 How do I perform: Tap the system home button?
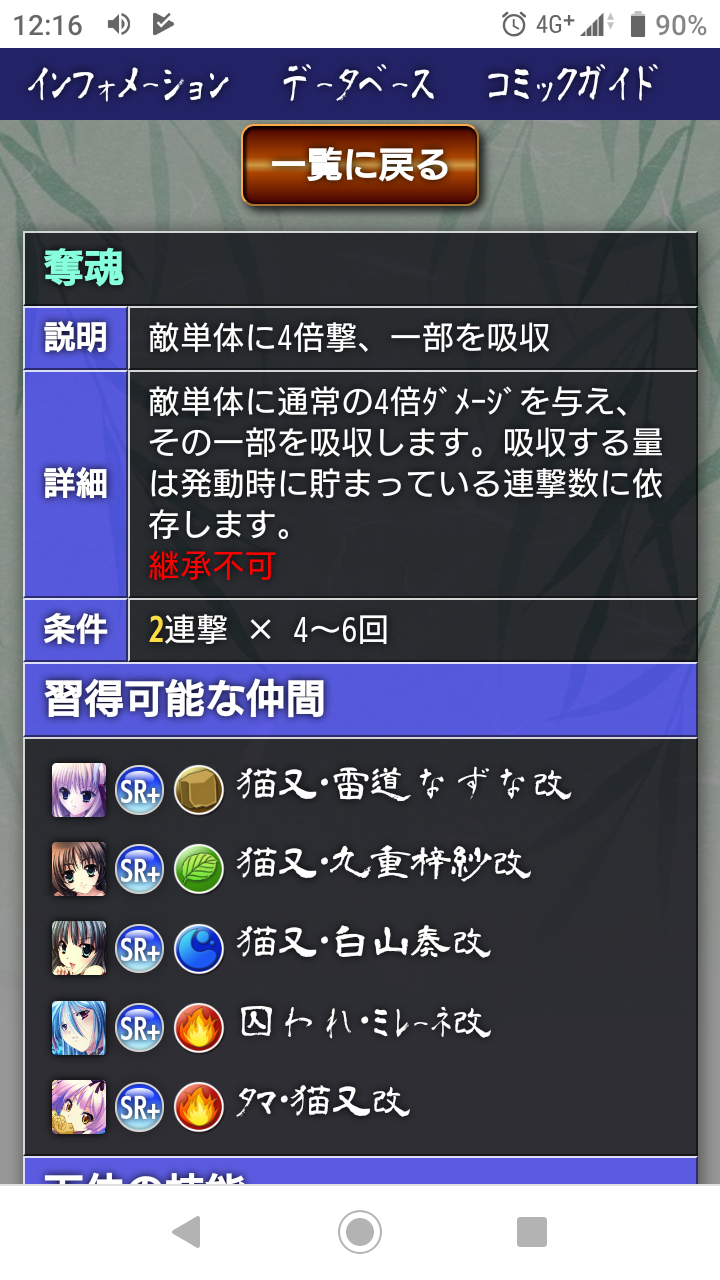(x=360, y=1232)
